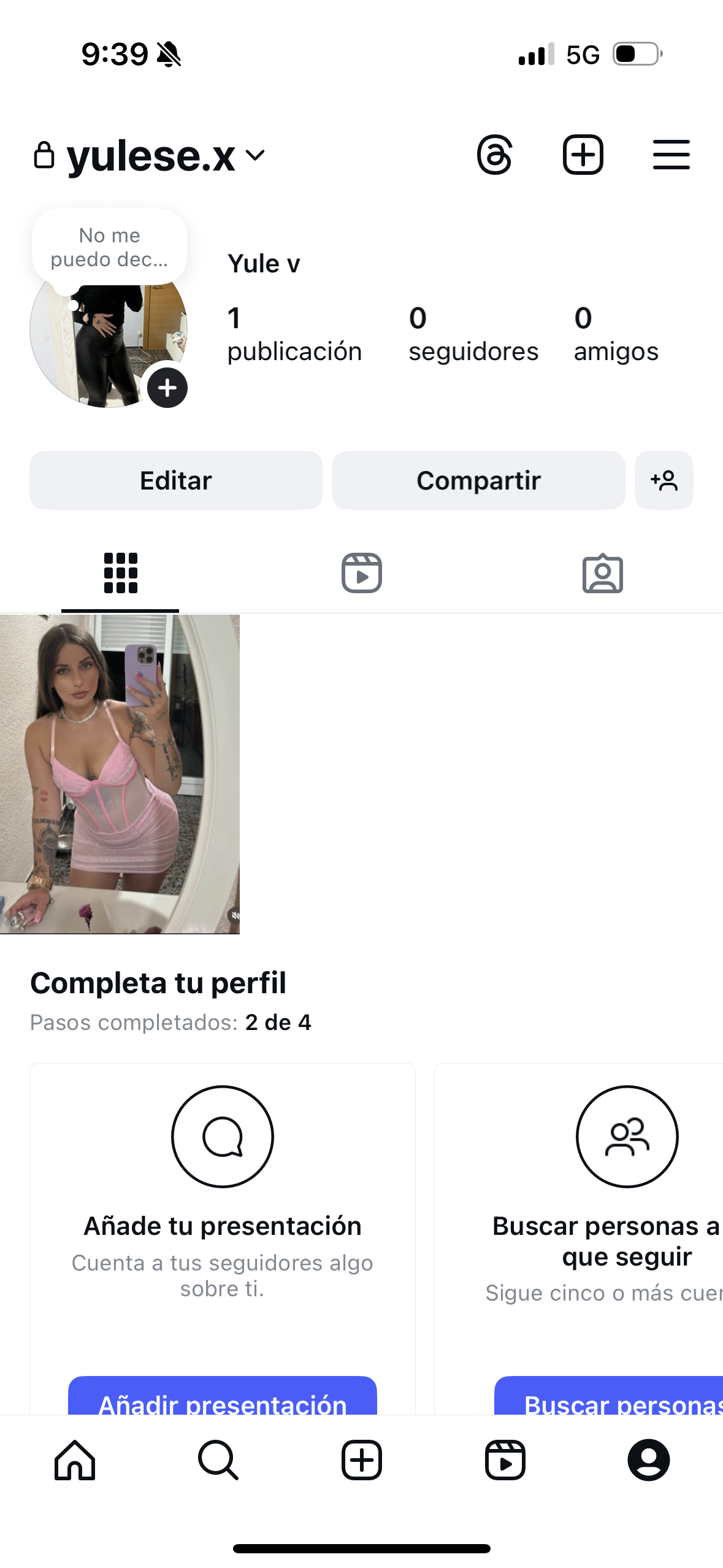Switch to the Reels tab on the profile
The height and width of the screenshot is (1568, 723).
tap(361, 574)
